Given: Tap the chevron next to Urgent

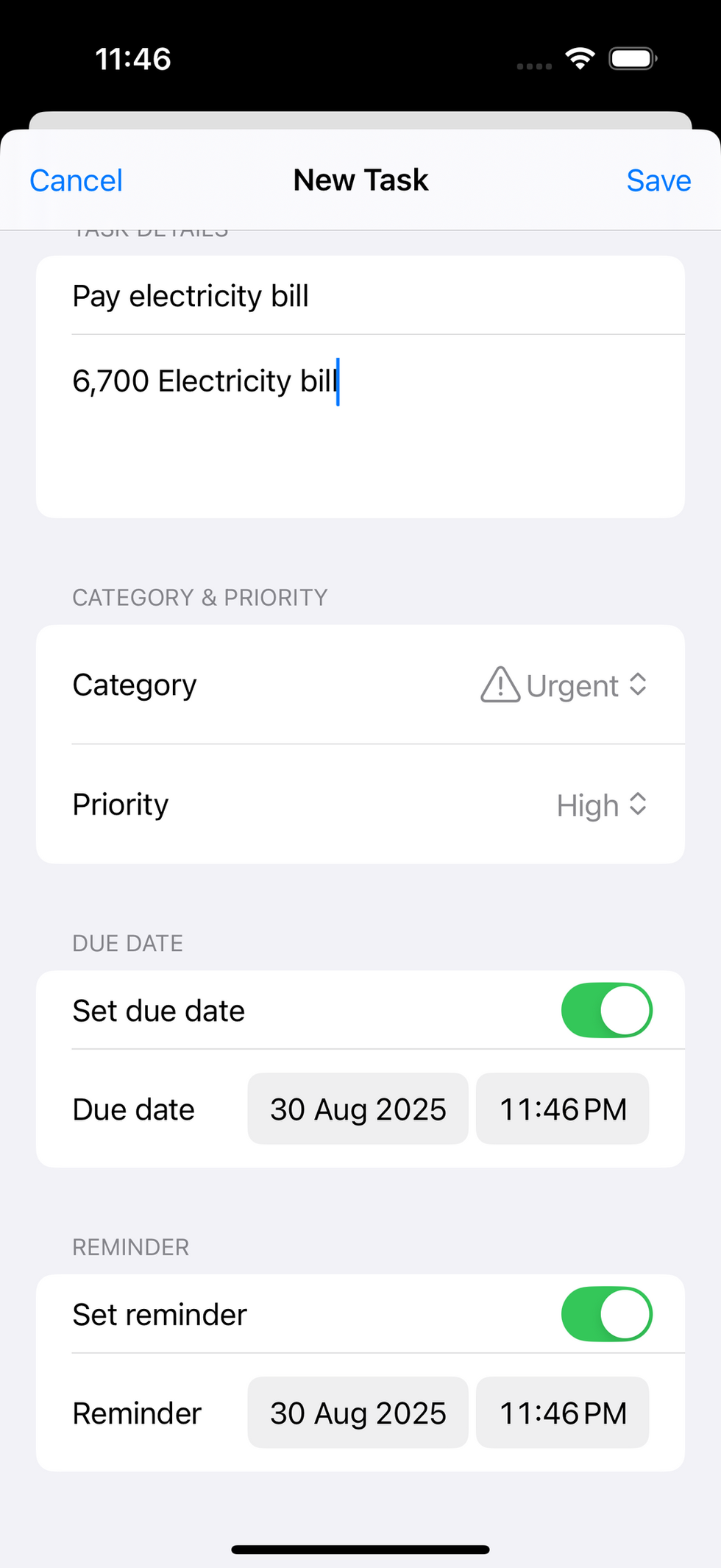Looking at the screenshot, I should tap(637, 685).
